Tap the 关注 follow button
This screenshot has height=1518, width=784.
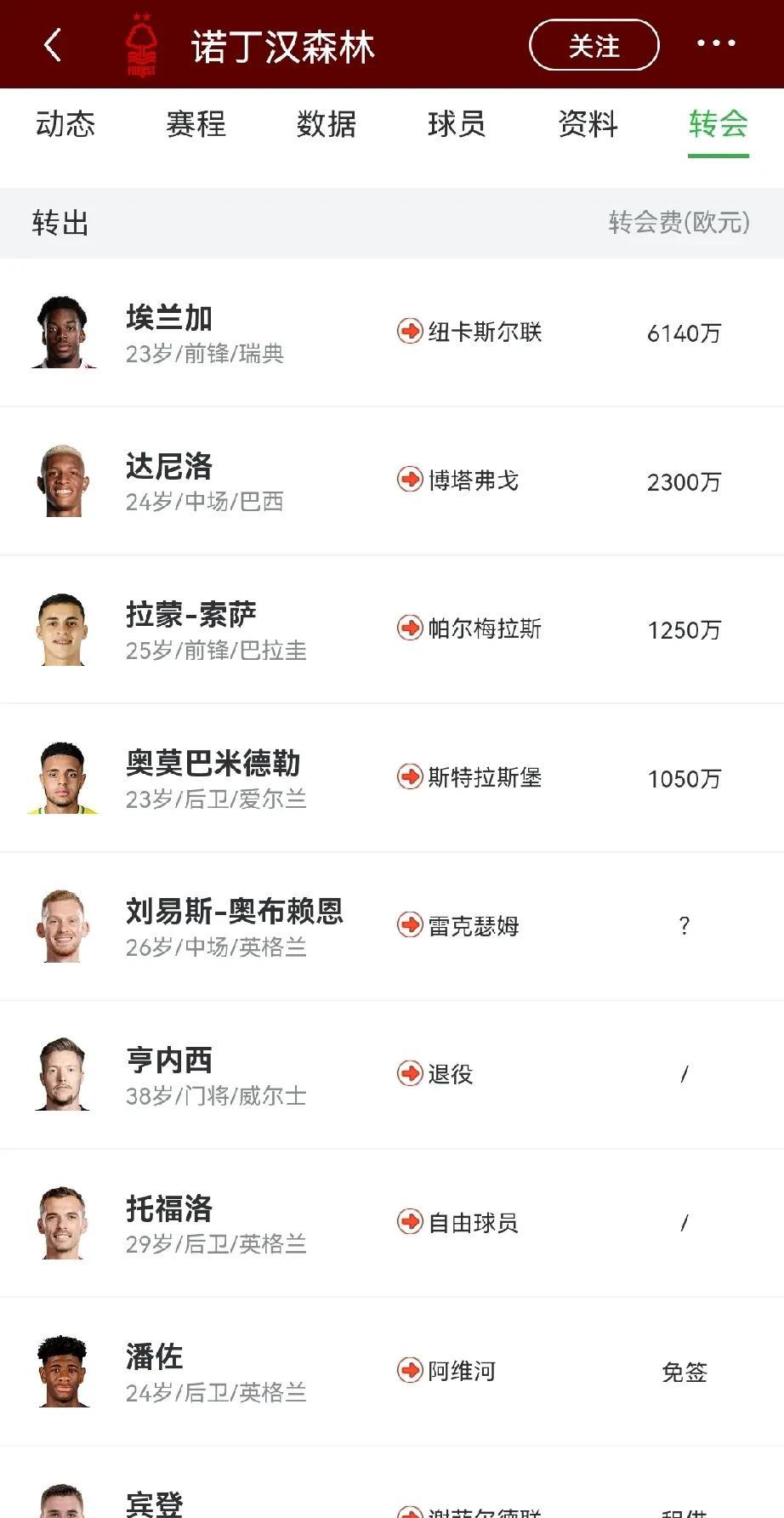tap(594, 46)
